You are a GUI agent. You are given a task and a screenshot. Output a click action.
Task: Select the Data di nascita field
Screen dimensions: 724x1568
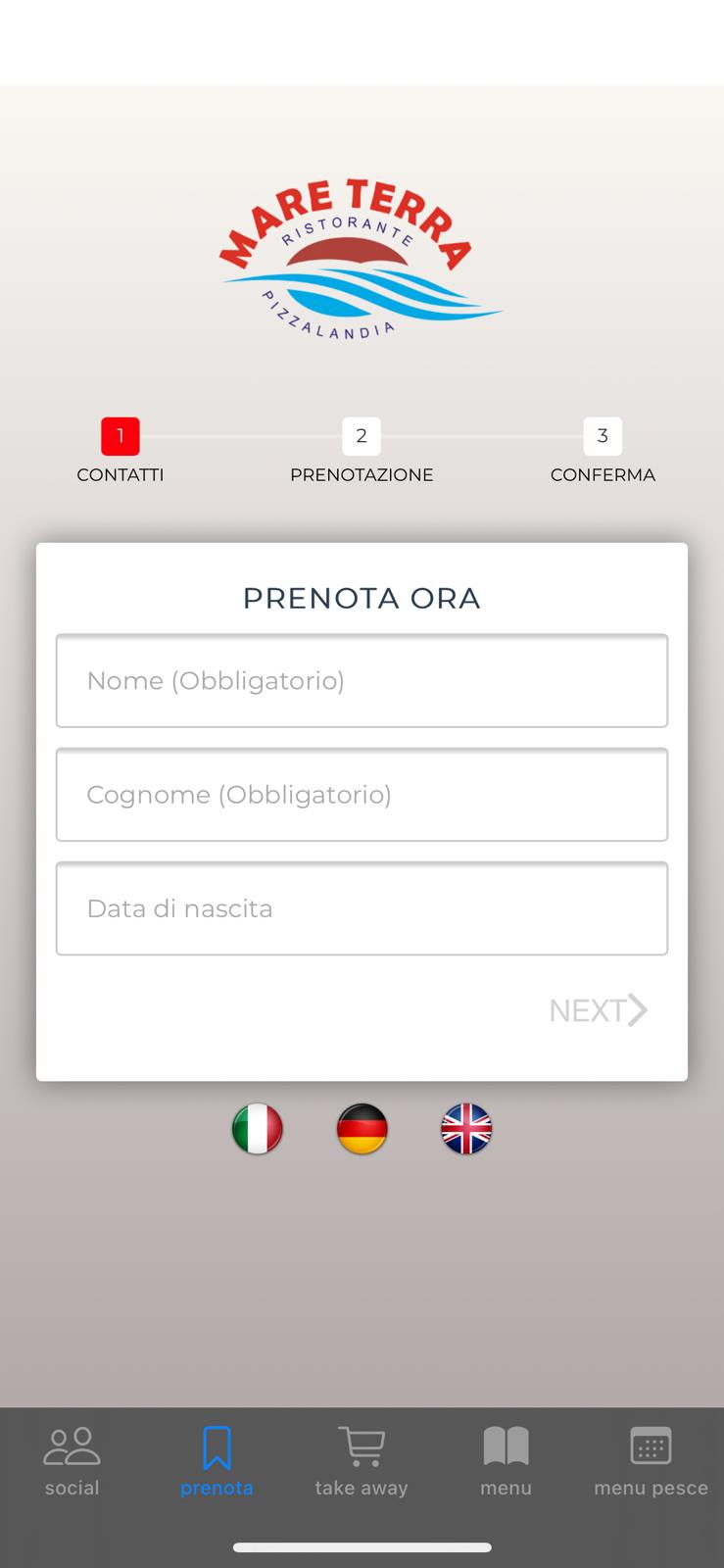[362, 907]
